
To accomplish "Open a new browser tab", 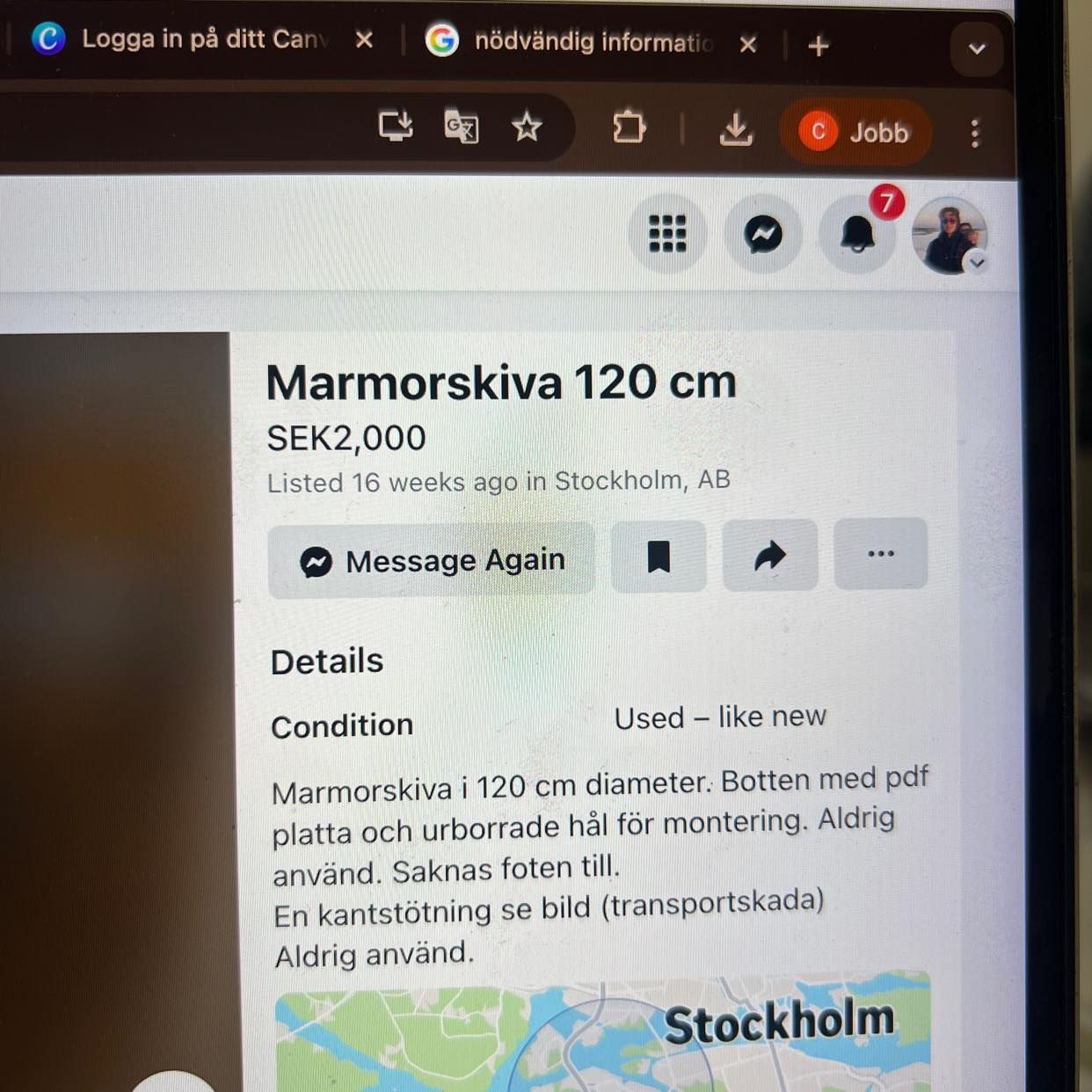I will pyautogui.click(x=818, y=46).
